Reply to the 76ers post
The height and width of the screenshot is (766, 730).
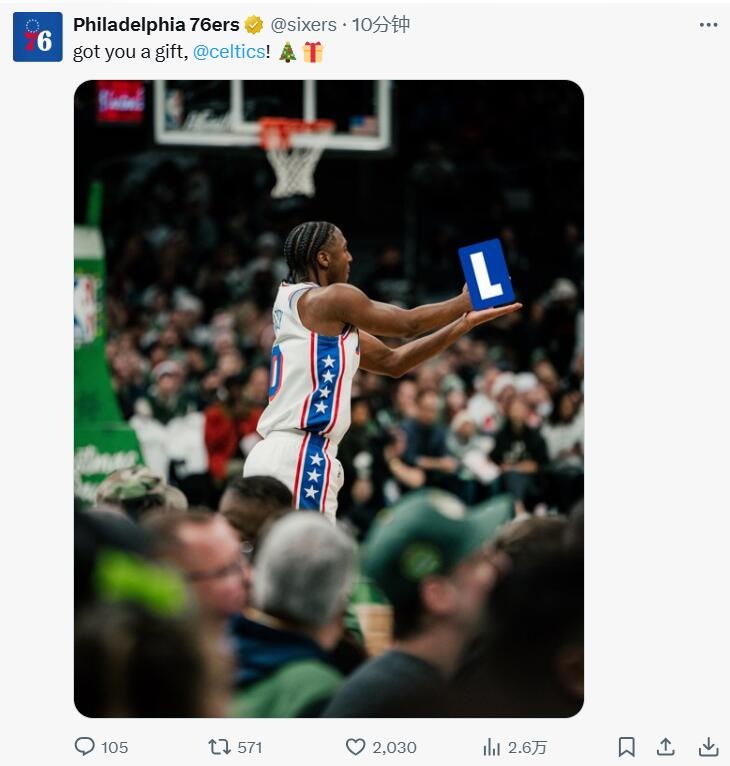(85, 747)
